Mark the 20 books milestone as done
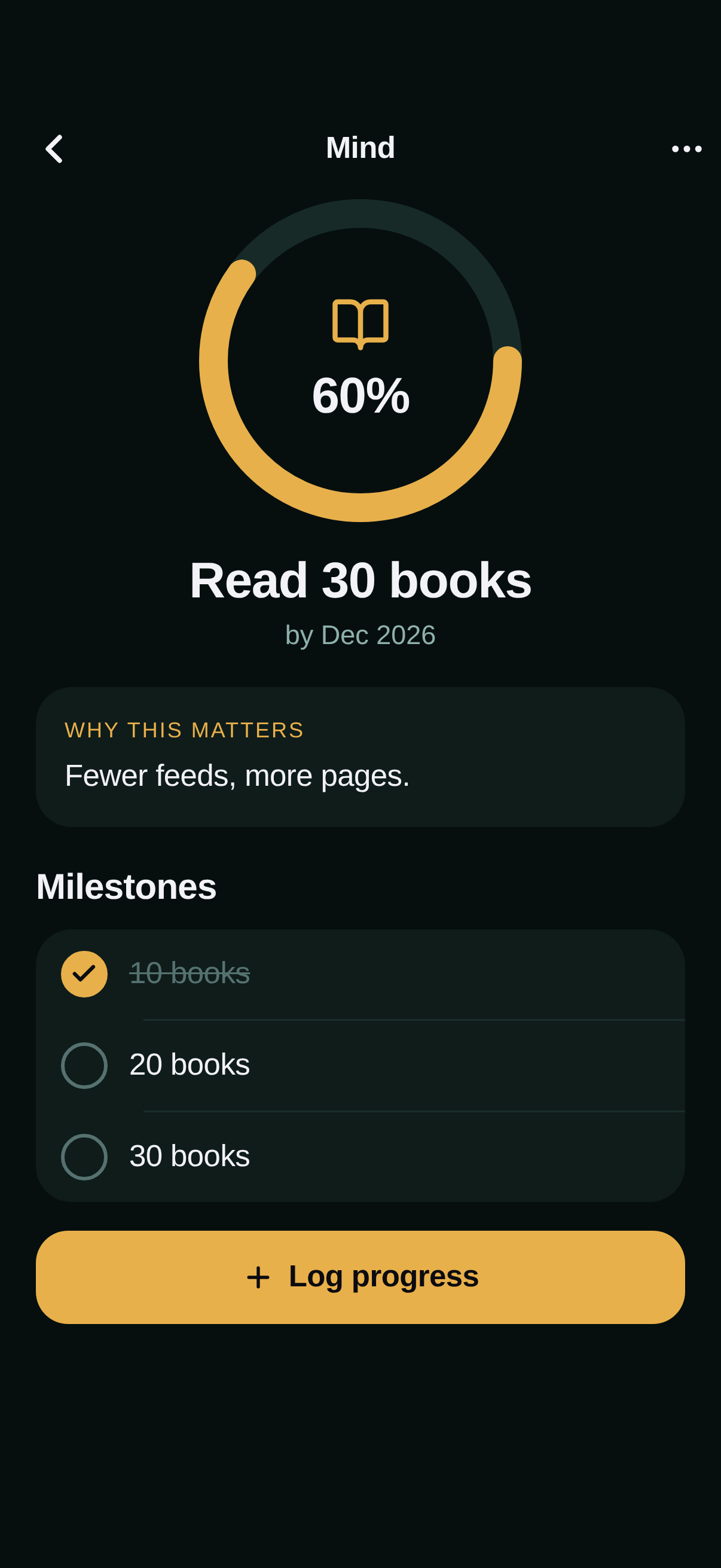Viewport: 721px width, 1568px height. (84, 1065)
